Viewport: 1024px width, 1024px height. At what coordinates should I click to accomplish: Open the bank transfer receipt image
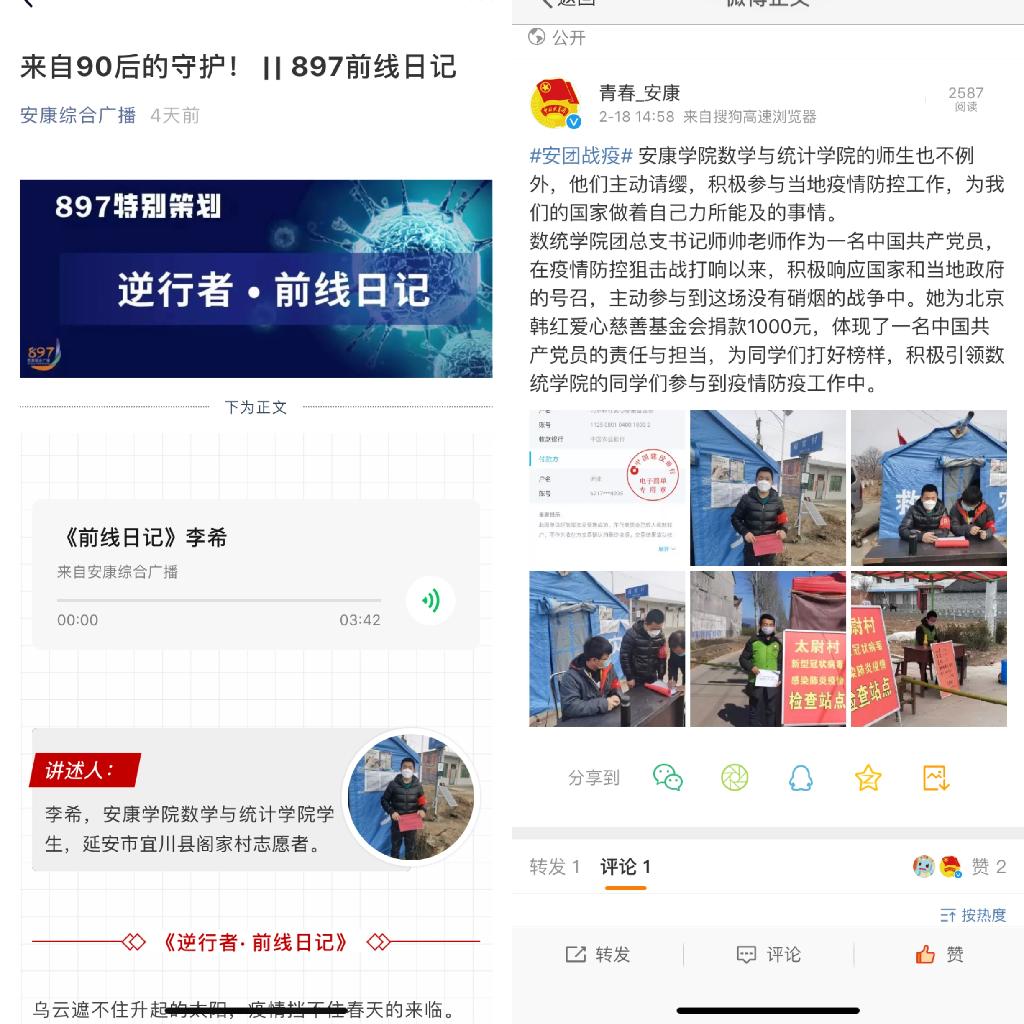click(607, 487)
